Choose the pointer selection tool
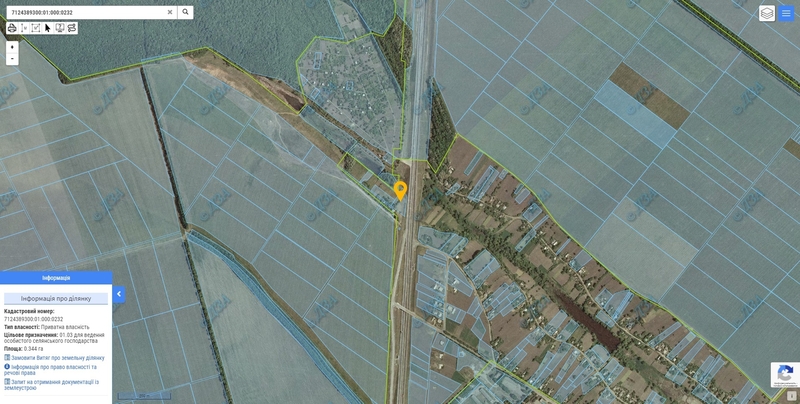Viewport: 800px width, 404px height. (x=48, y=28)
